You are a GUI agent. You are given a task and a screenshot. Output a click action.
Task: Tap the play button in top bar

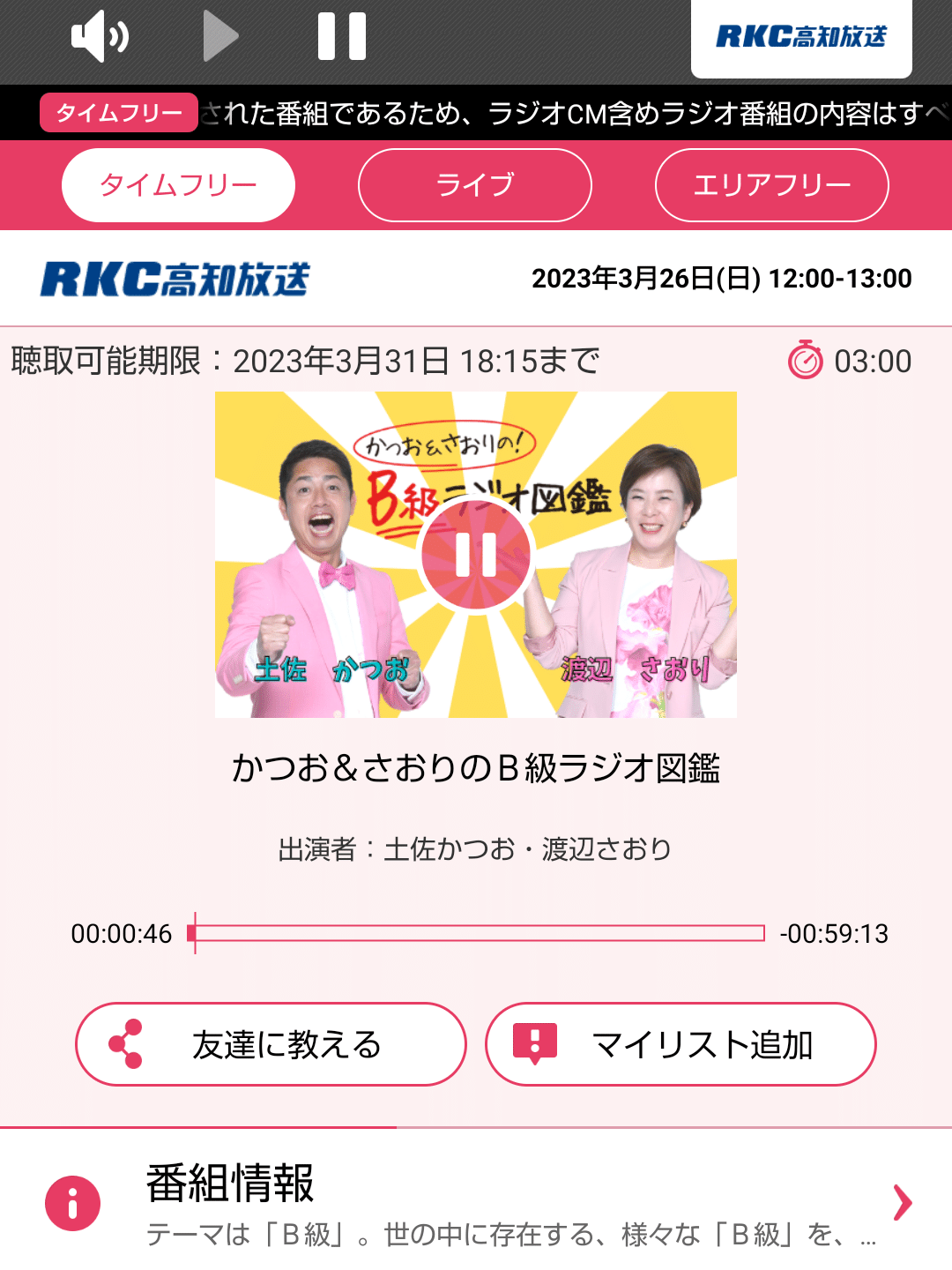220,37
